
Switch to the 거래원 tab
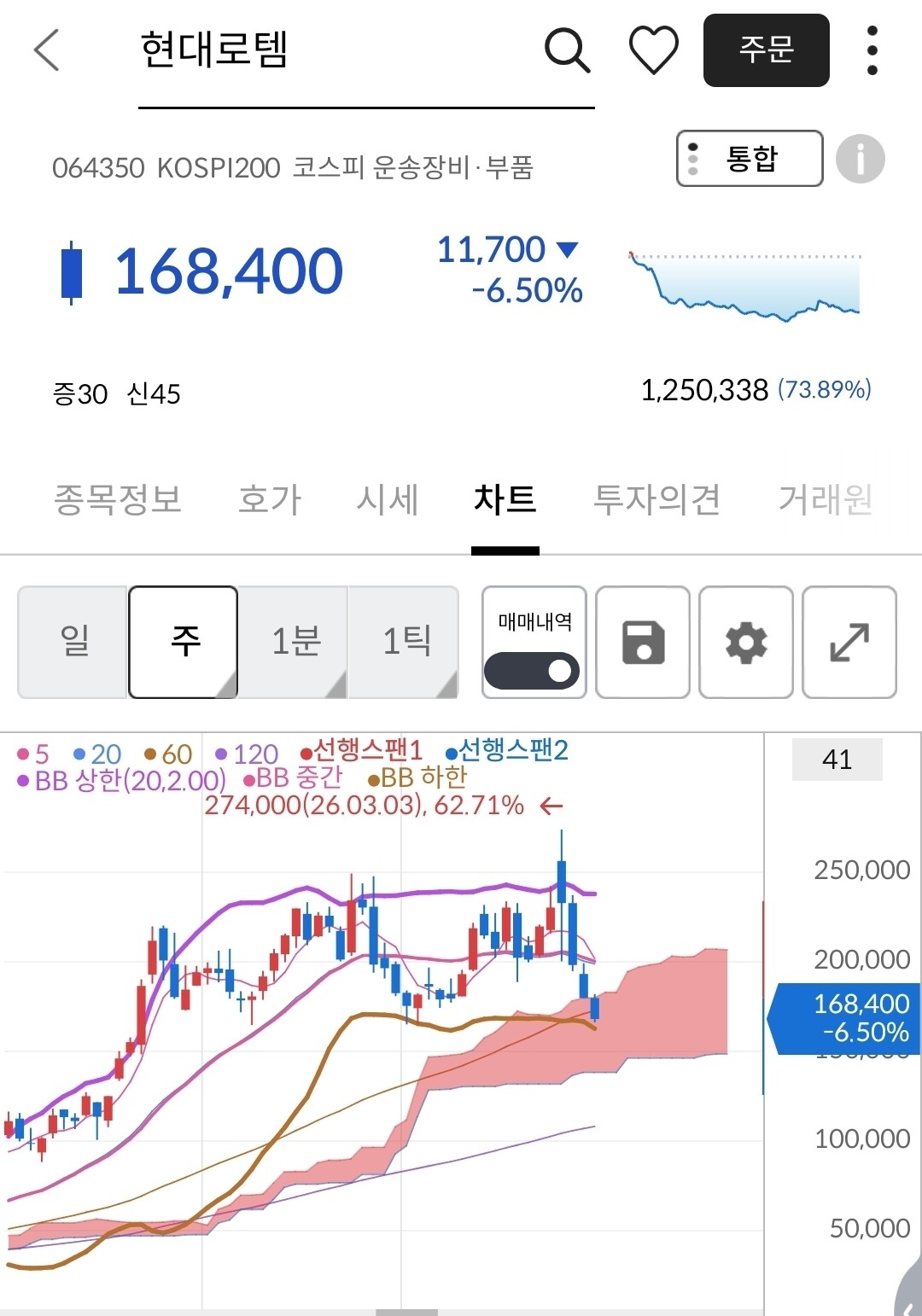point(826,499)
